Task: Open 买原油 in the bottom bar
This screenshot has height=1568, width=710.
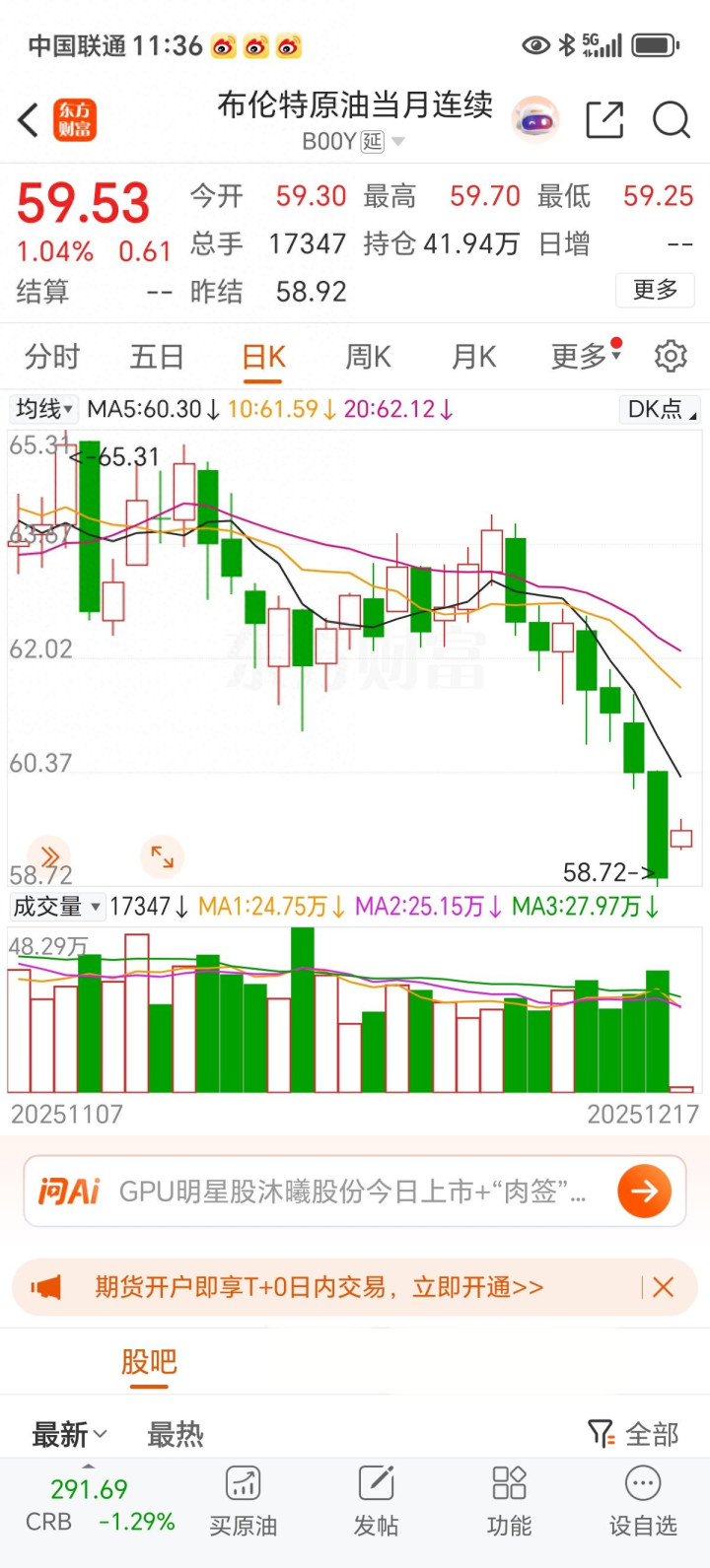Action: point(243,1501)
